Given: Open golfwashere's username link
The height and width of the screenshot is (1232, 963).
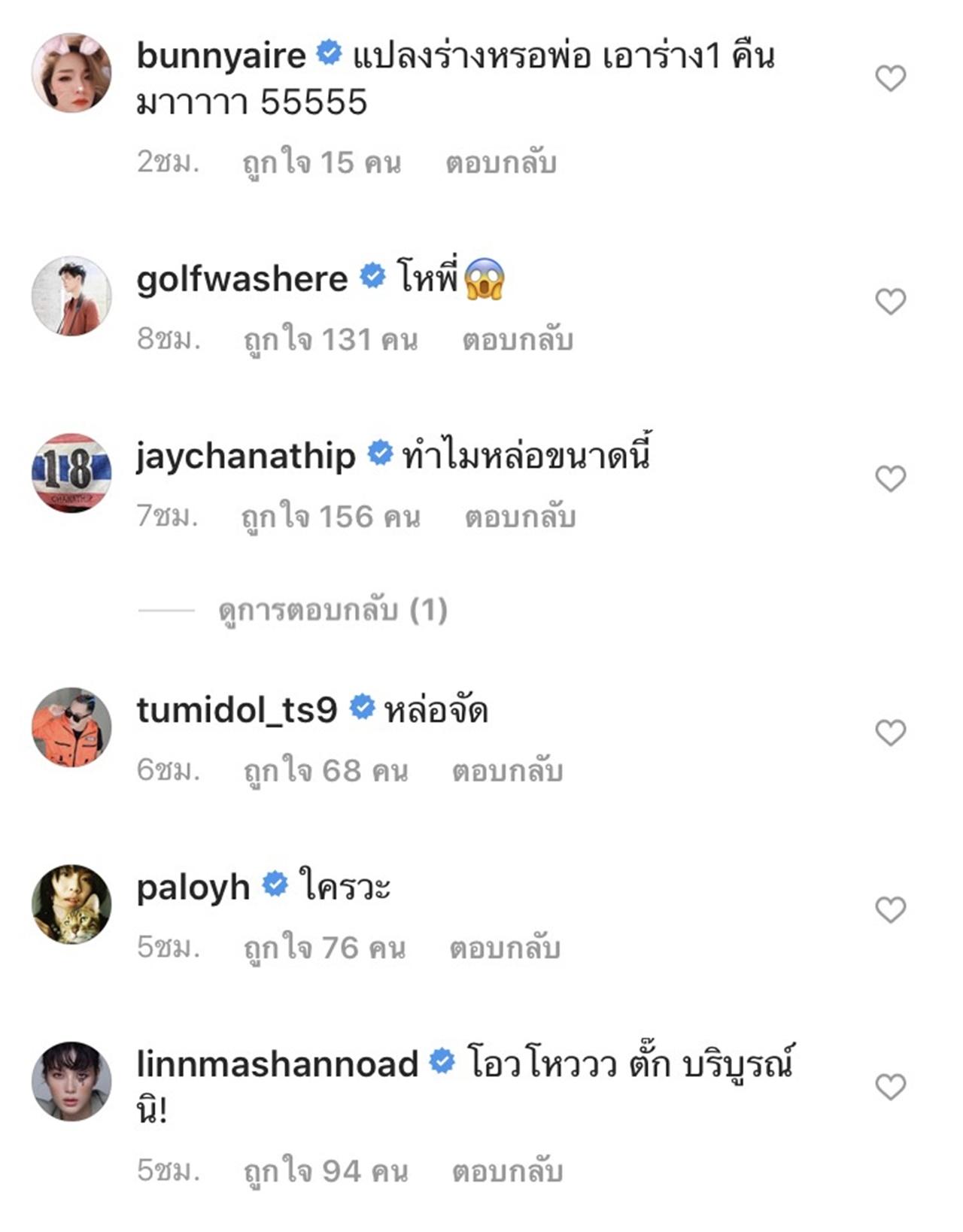Looking at the screenshot, I should (242, 279).
